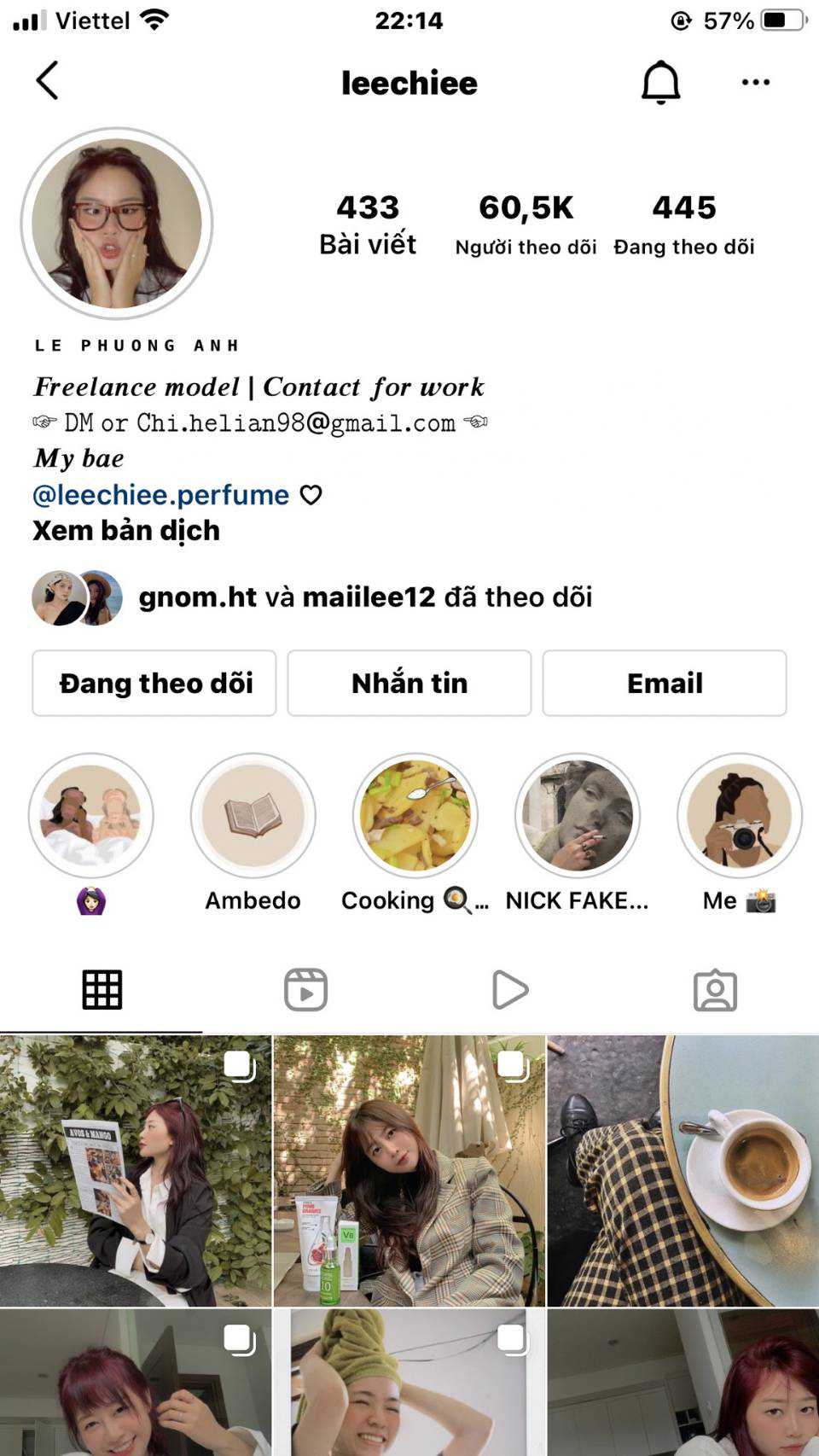The height and width of the screenshot is (1456, 819).
Task: Open the @leechiee.perfume profile link
Action: tap(161, 495)
